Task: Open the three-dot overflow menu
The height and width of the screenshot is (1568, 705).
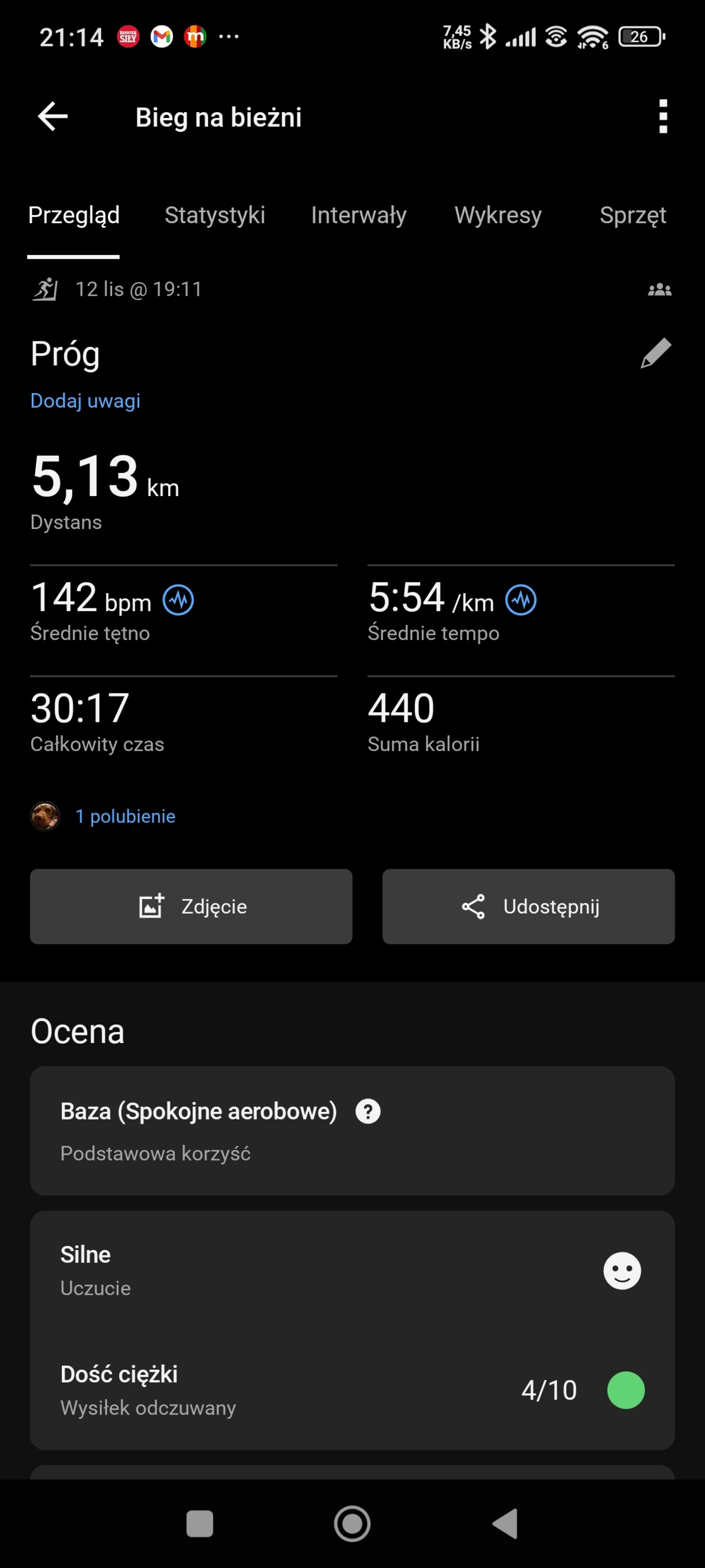Action: 663,116
